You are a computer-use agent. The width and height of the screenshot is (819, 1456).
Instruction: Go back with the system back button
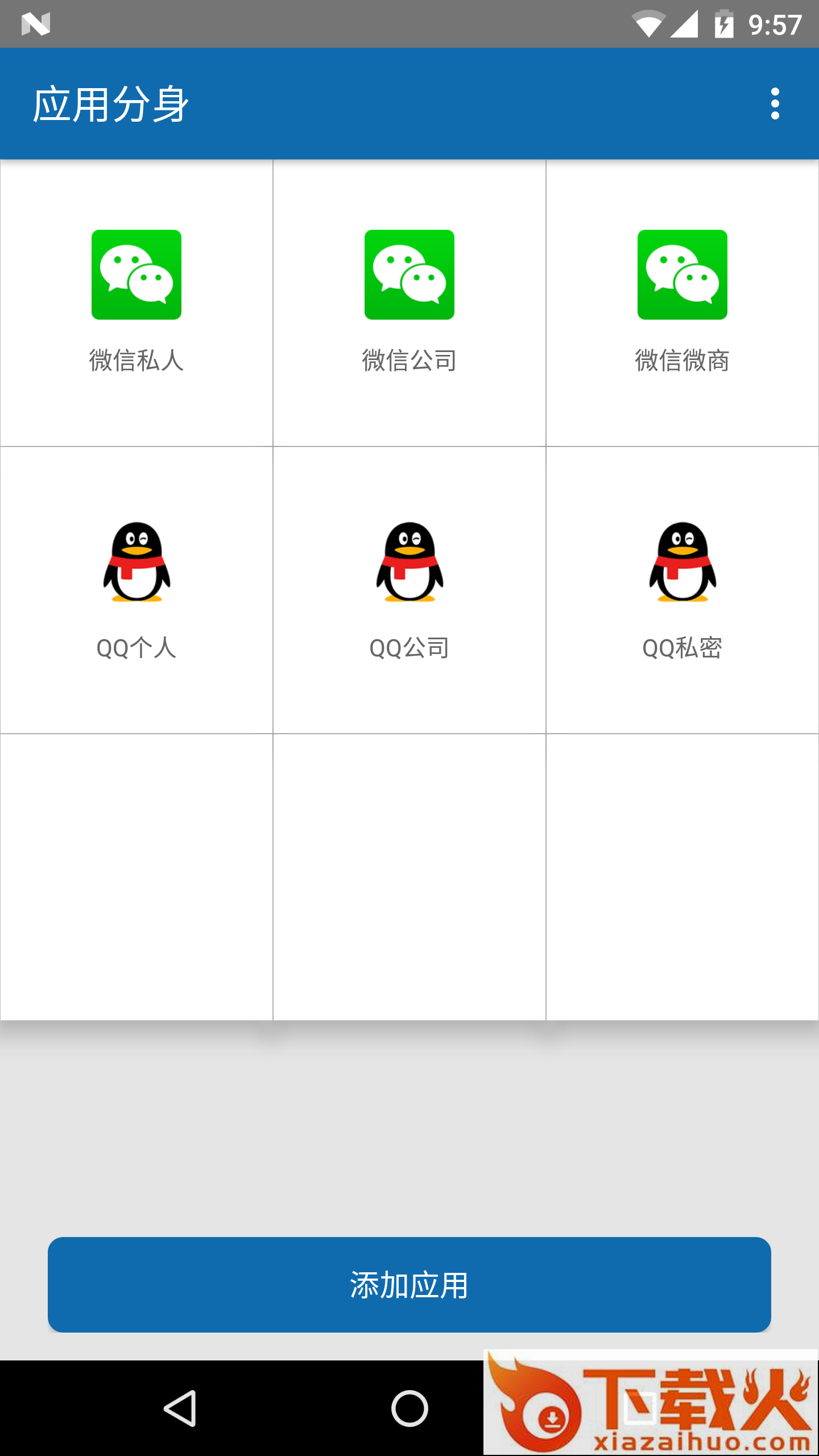click(x=181, y=1408)
